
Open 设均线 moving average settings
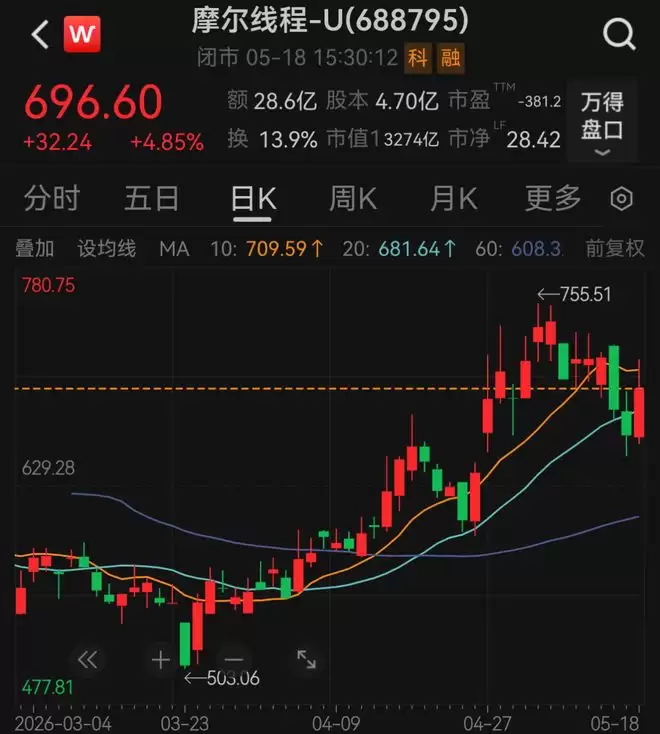(x=107, y=249)
